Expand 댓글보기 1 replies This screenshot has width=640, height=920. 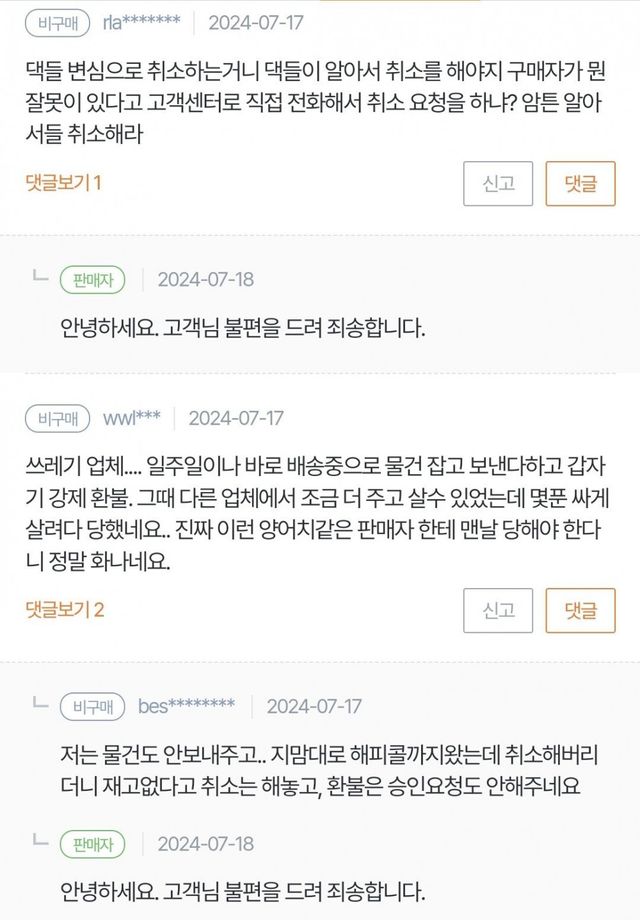[63, 183]
